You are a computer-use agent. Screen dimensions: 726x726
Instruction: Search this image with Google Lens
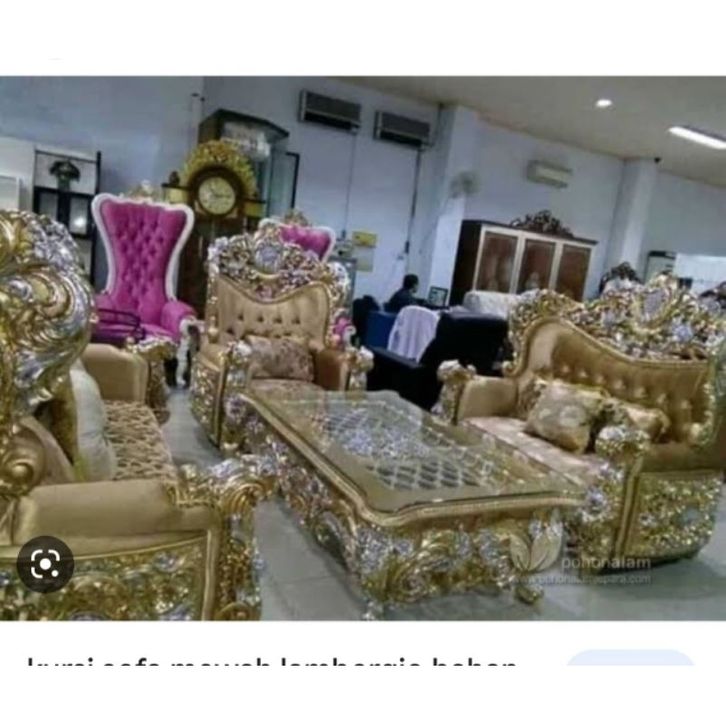tap(45, 565)
